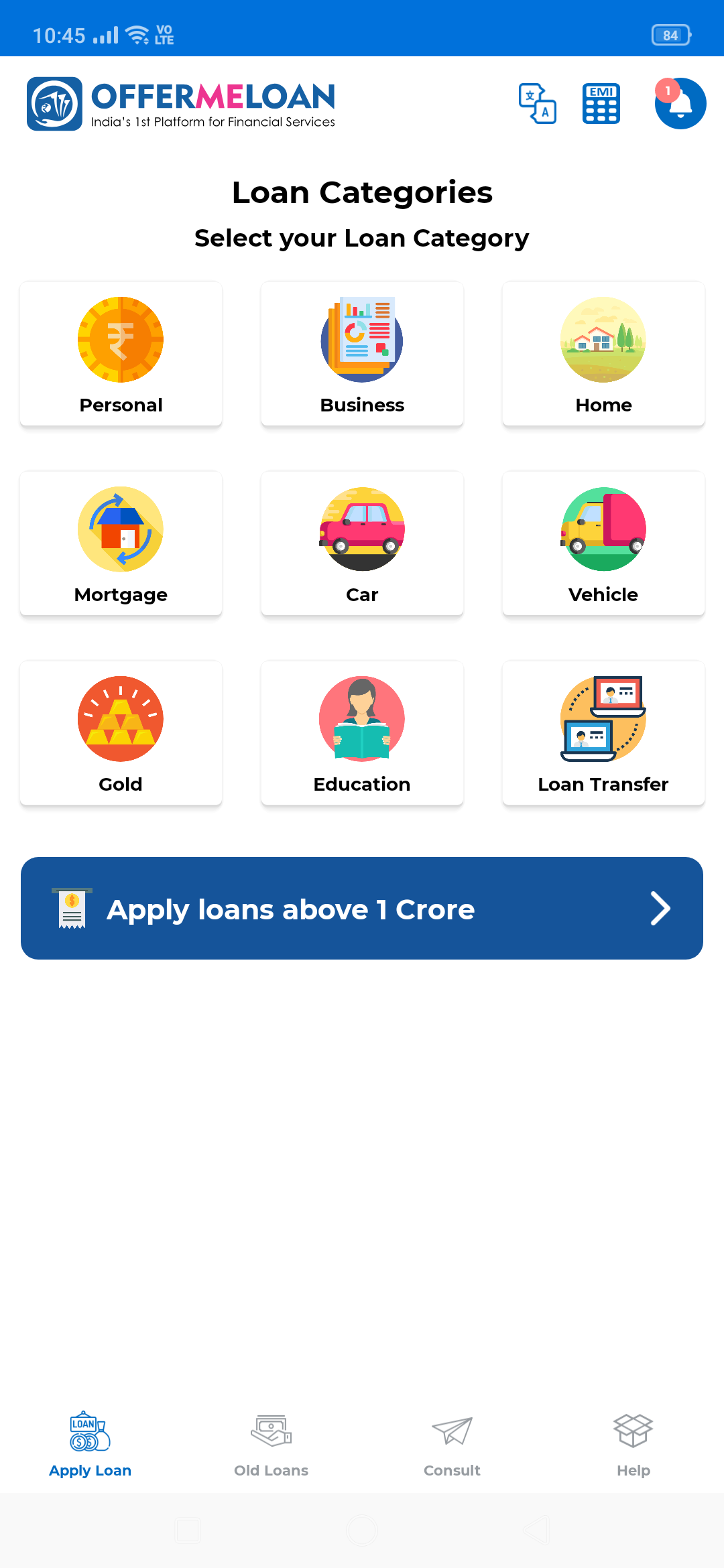Screen dimensions: 724x1568
Task: Switch to the Old Loans tab
Action: tap(271, 1445)
